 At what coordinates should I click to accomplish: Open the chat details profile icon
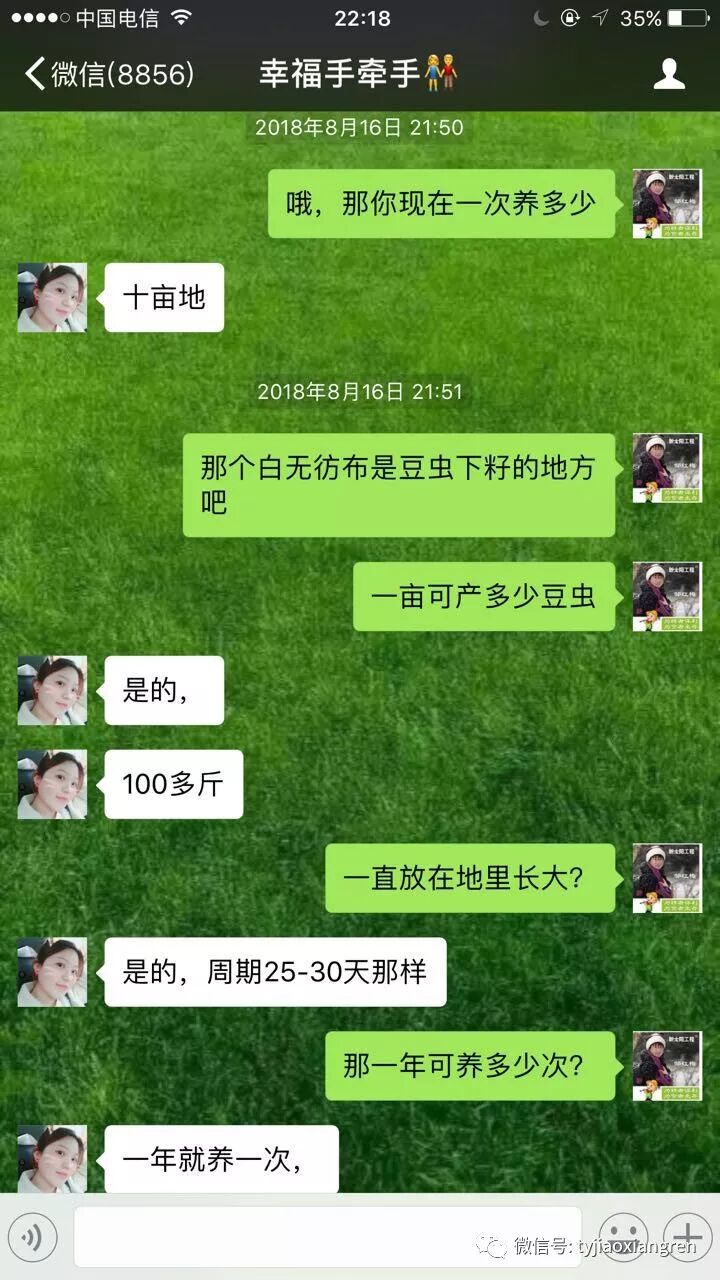click(x=668, y=74)
